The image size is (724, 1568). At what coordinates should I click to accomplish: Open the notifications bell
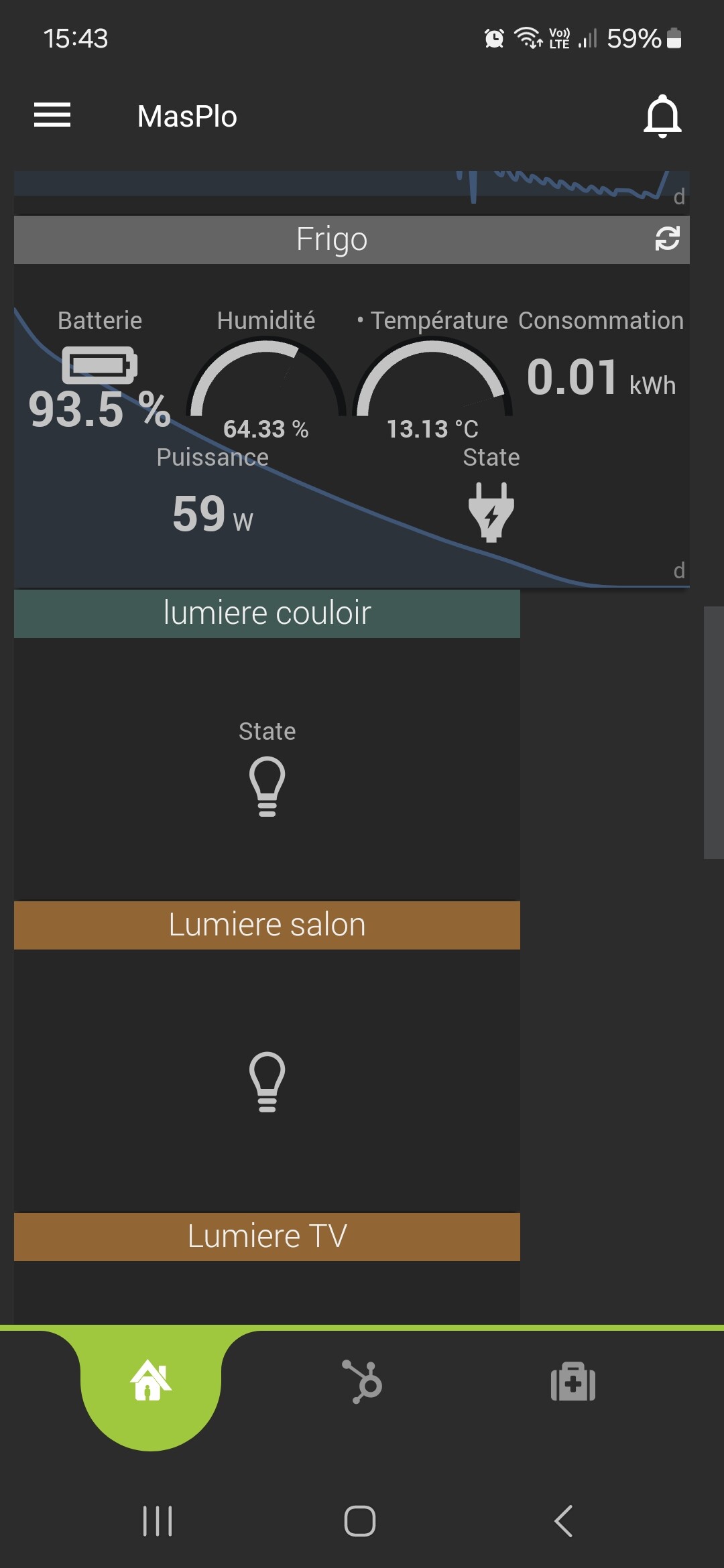coord(662,116)
